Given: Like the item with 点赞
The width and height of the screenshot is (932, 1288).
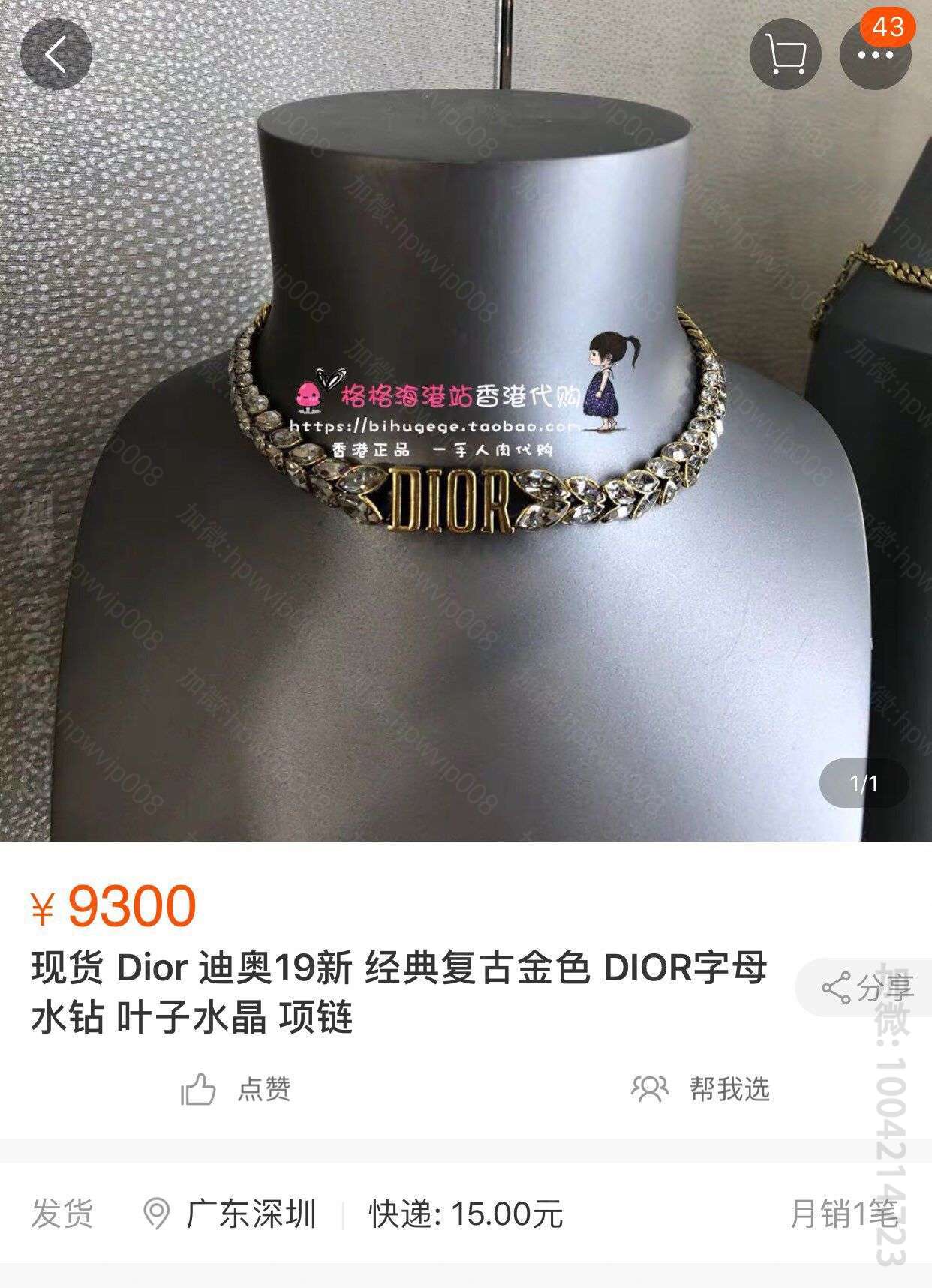Looking at the screenshot, I should coord(236,1089).
